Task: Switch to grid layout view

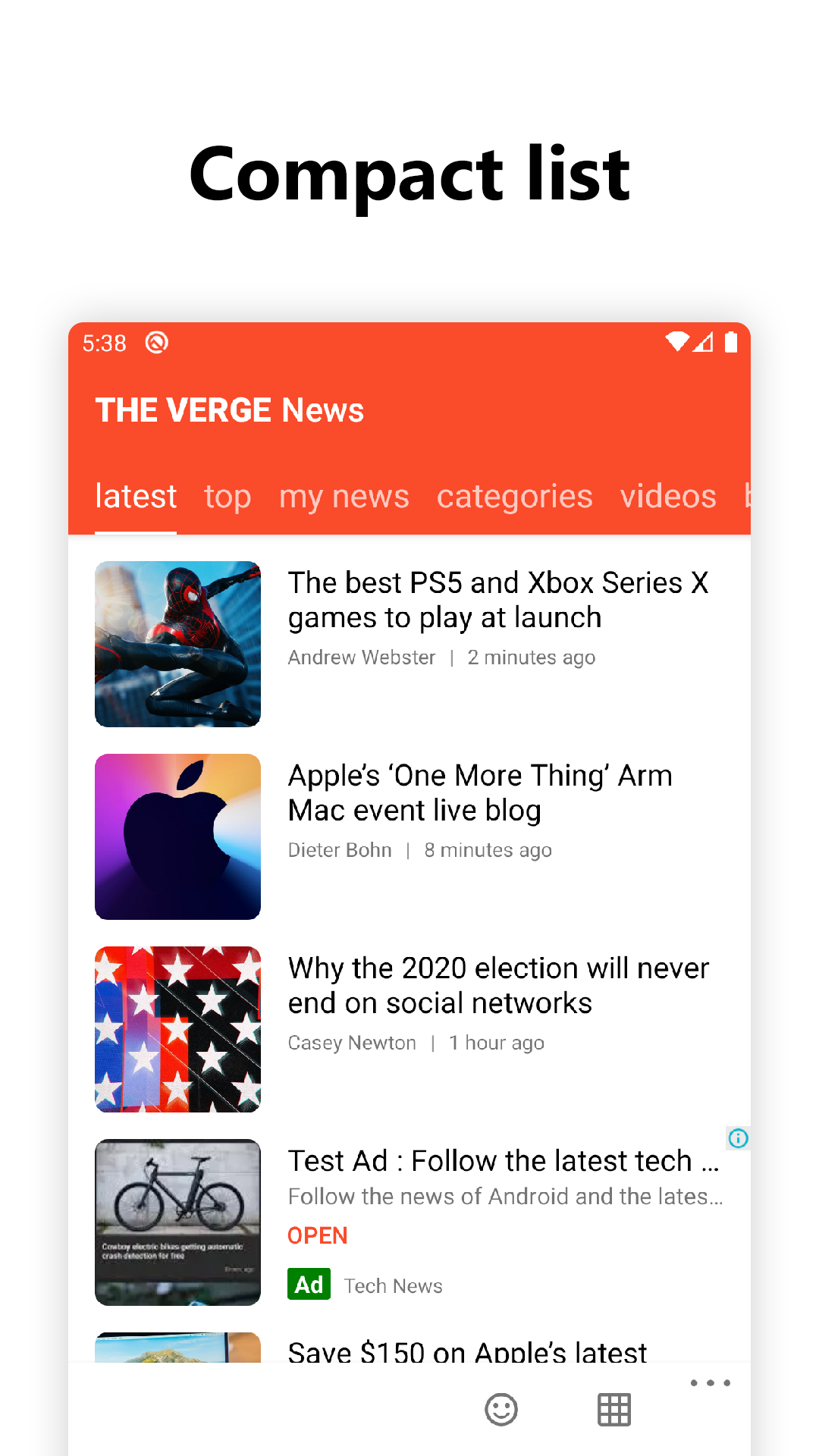Action: click(x=613, y=1409)
